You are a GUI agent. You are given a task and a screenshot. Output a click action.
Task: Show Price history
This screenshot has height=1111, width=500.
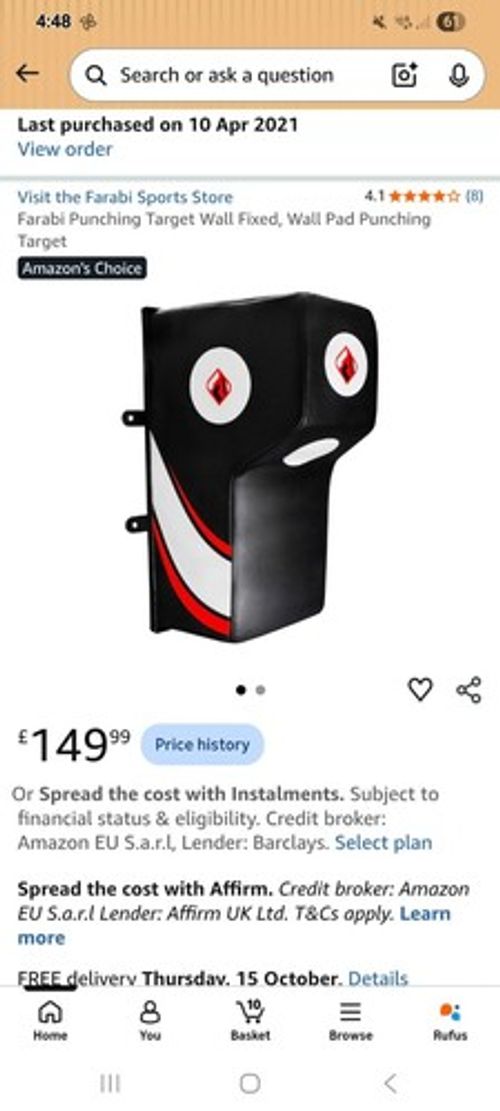click(203, 745)
